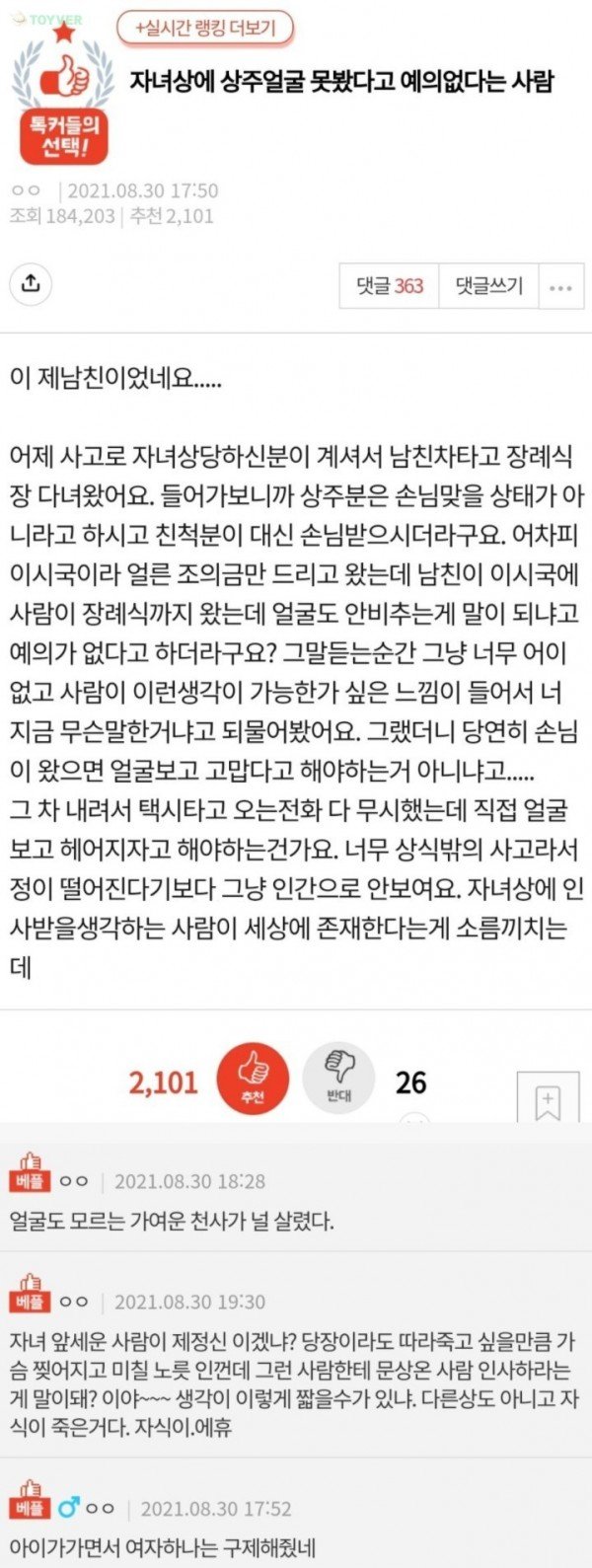The width and height of the screenshot is (592, 1568).
Task: Share this post via the share icon
Action: 31,284
